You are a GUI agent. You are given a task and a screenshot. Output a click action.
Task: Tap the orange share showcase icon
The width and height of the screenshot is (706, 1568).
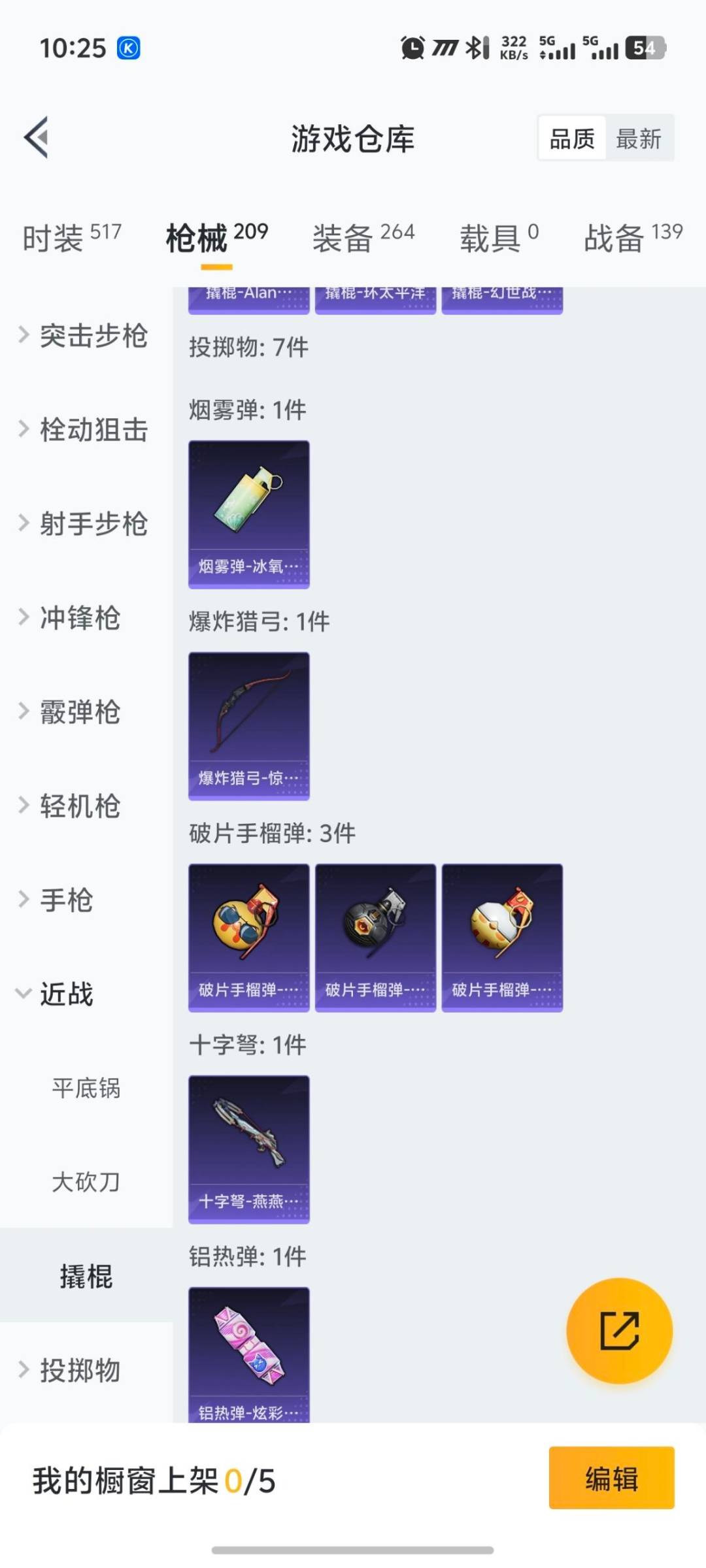pyautogui.click(x=618, y=1333)
